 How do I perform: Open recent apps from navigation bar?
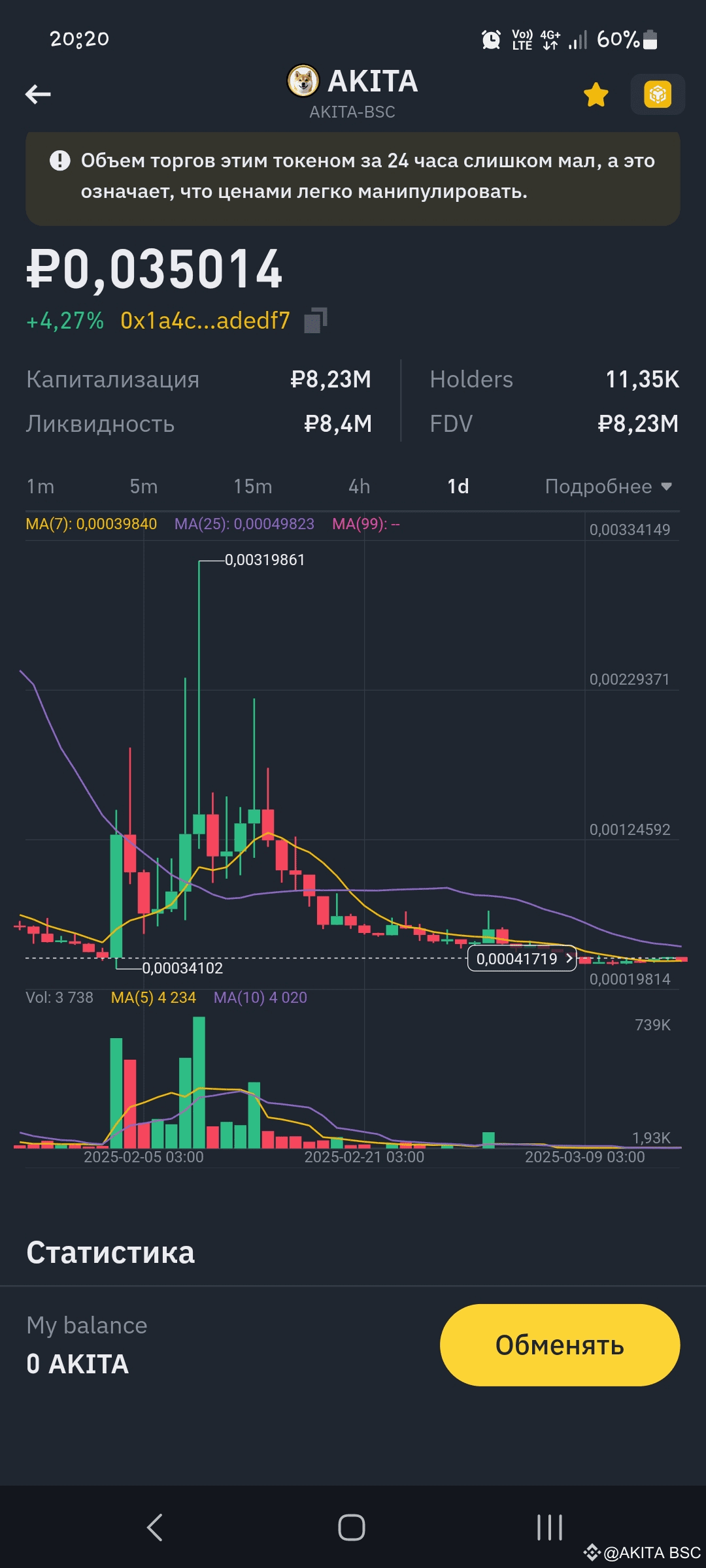tap(549, 1527)
